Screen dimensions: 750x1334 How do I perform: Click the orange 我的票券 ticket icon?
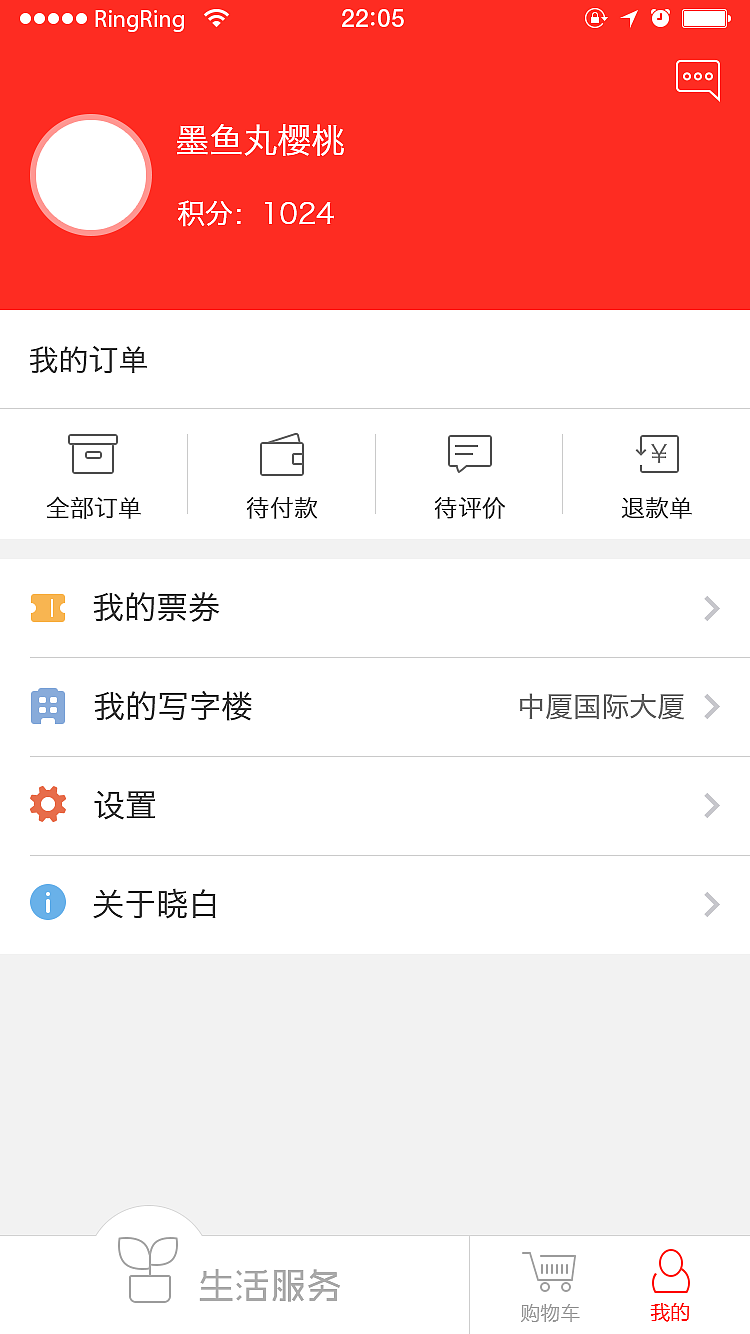click(x=47, y=608)
